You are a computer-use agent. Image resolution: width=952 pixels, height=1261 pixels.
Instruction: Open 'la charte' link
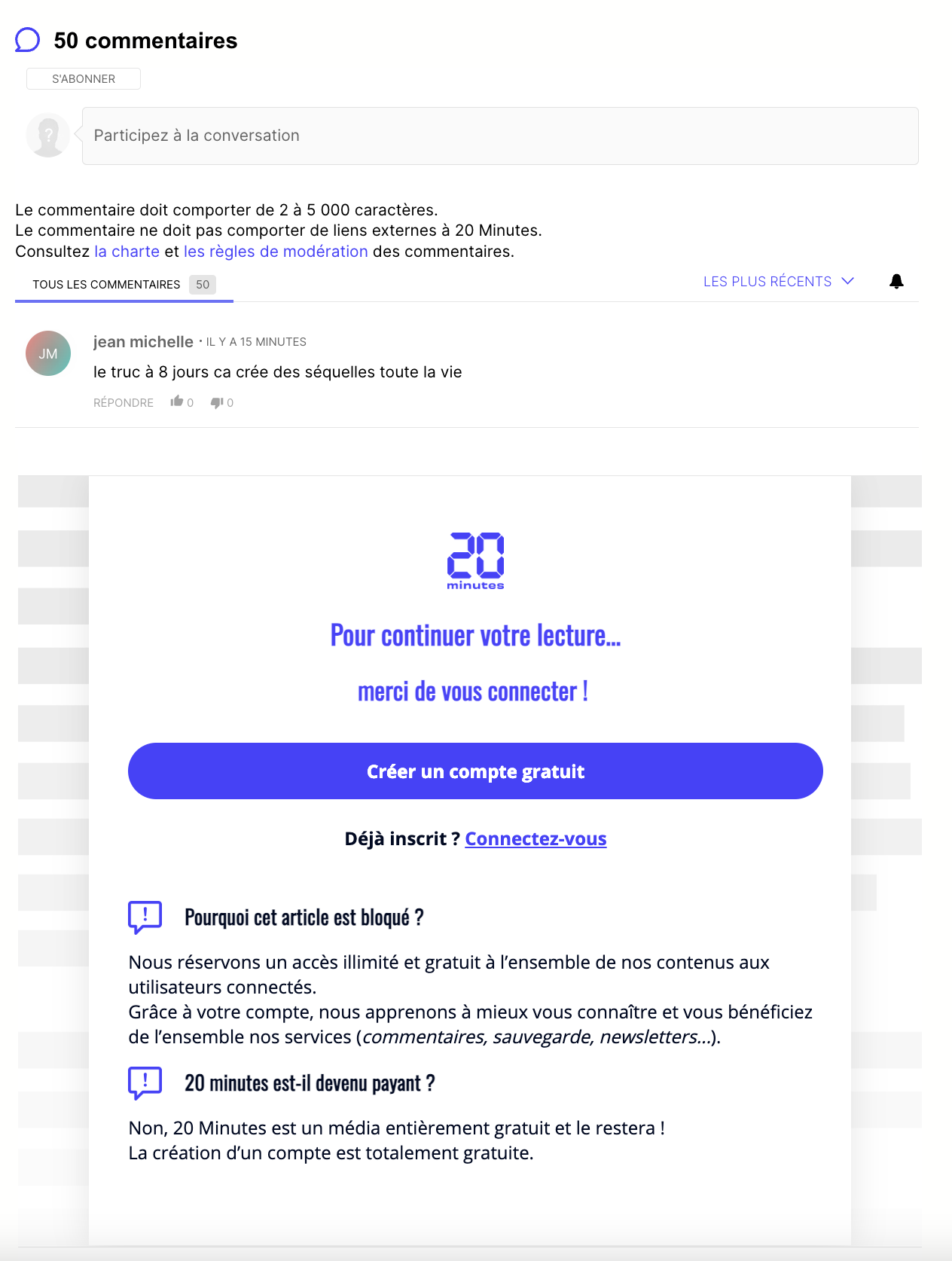pyautogui.click(x=127, y=252)
